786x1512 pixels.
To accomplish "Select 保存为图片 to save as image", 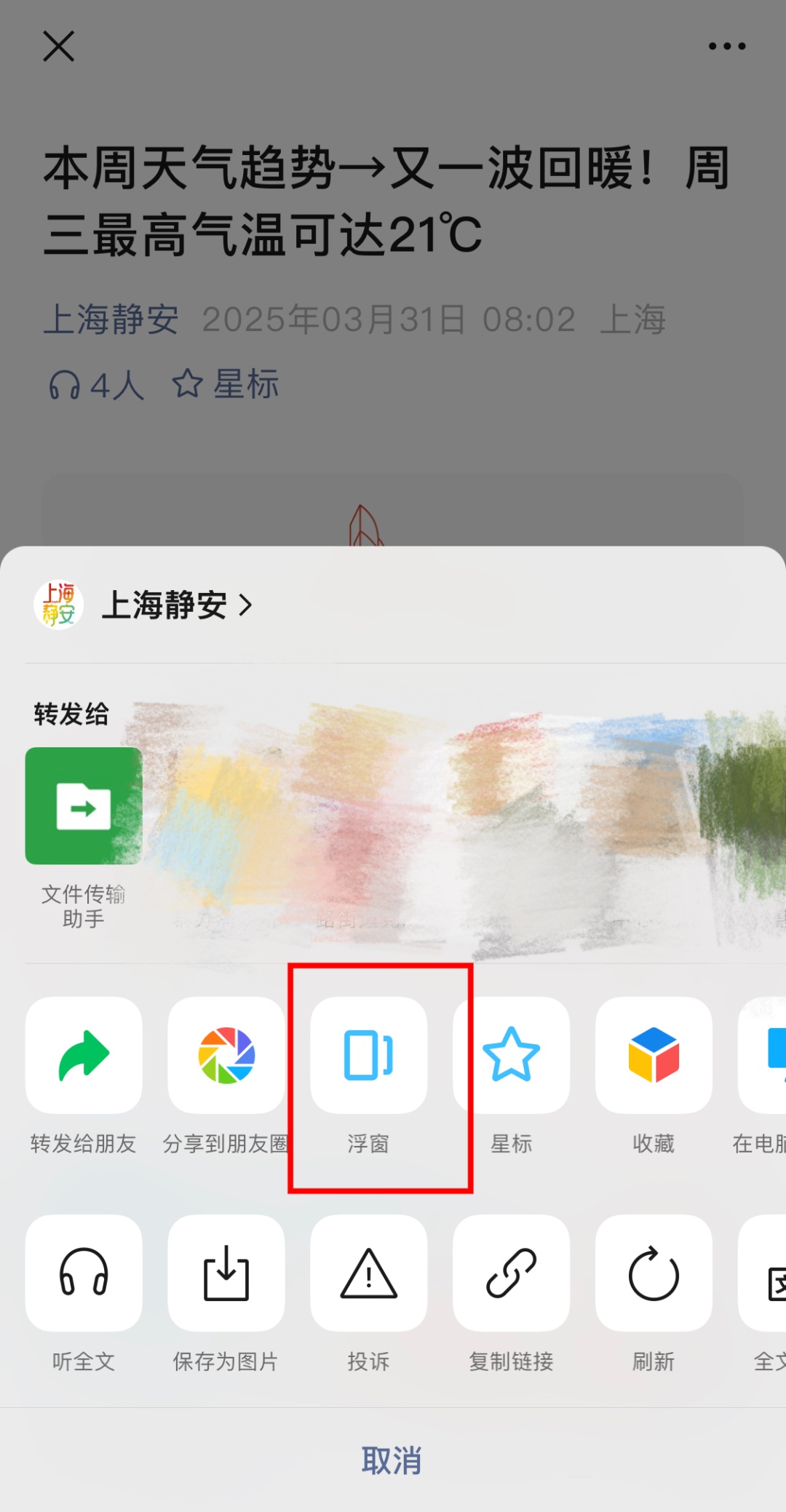I will click(226, 1273).
